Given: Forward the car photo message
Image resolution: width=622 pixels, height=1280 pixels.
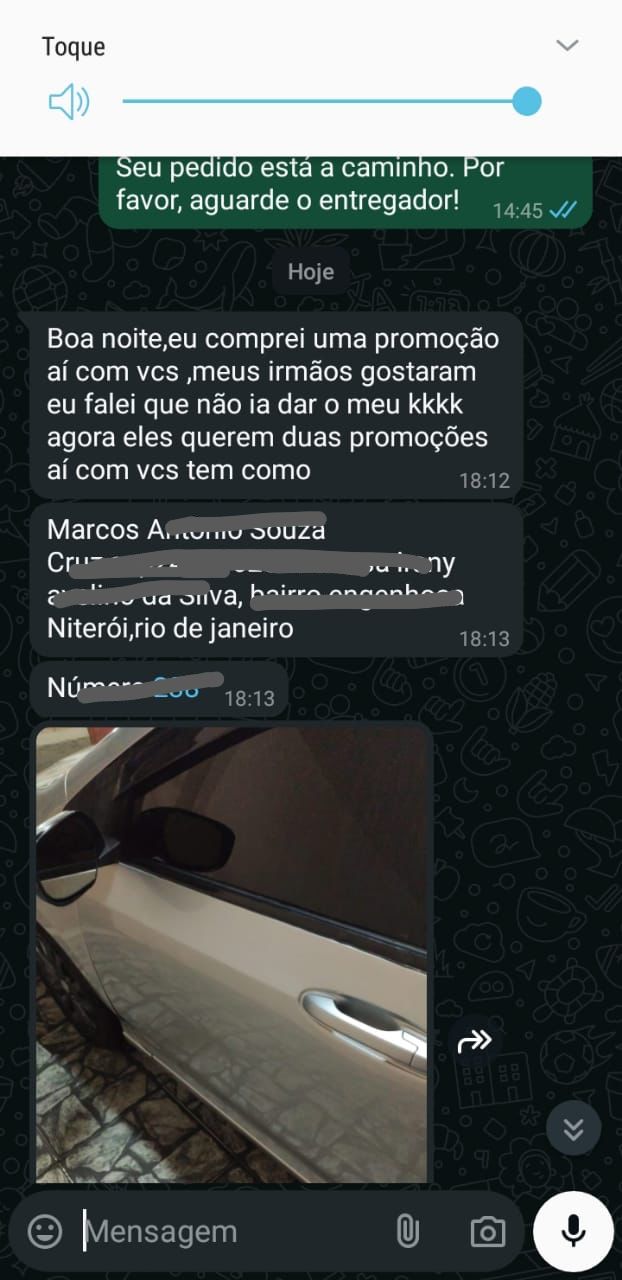Looking at the screenshot, I should pyautogui.click(x=474, y=1042).
